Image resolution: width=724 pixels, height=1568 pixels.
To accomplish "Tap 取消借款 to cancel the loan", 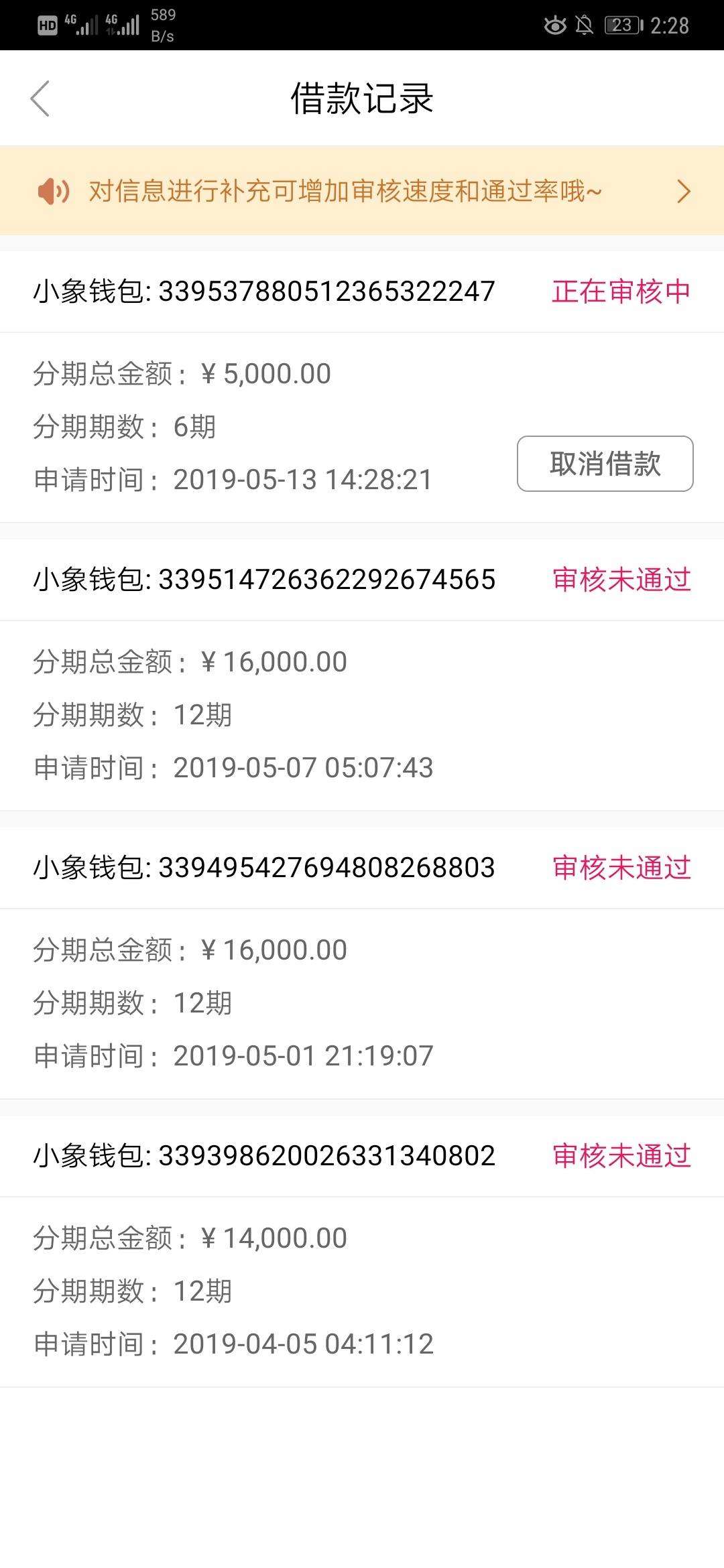I will (605, 464).
